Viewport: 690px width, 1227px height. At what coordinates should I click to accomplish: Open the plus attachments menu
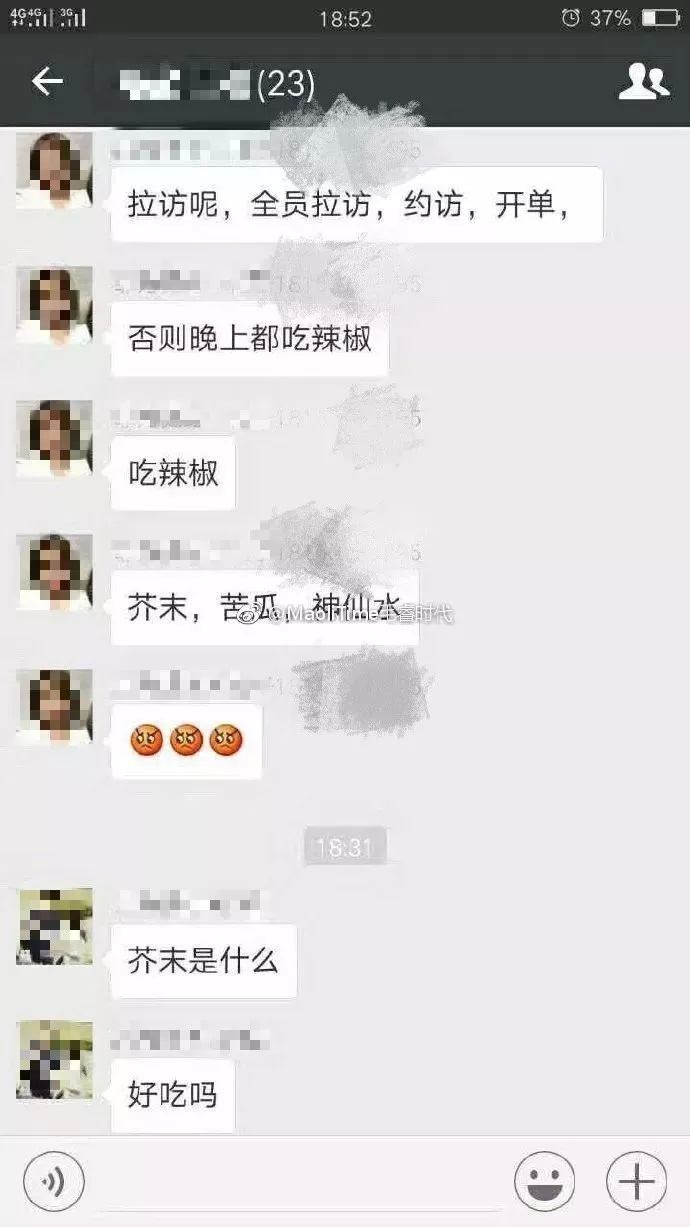pyautogui.click(x=636, y=1182)
